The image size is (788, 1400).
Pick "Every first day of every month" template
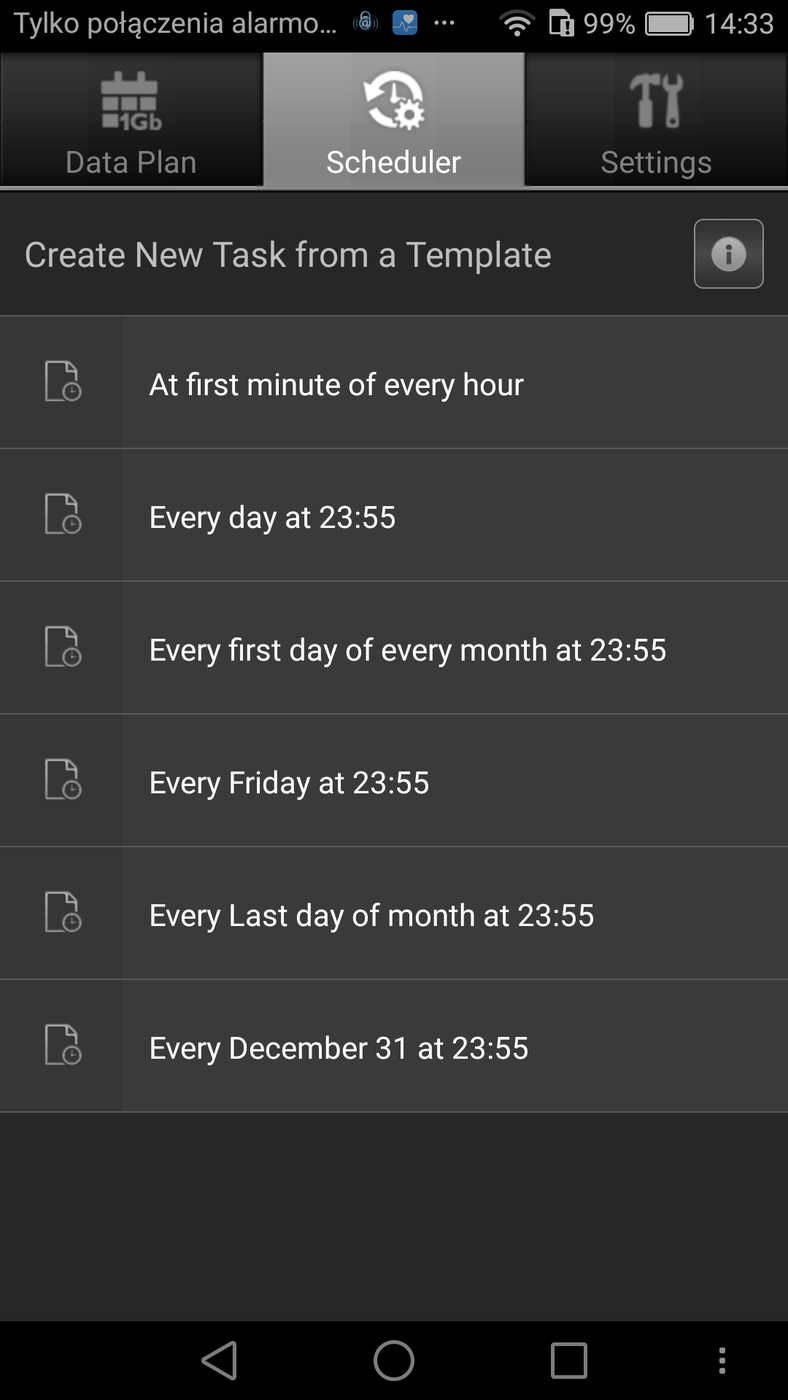pos(394,650)
